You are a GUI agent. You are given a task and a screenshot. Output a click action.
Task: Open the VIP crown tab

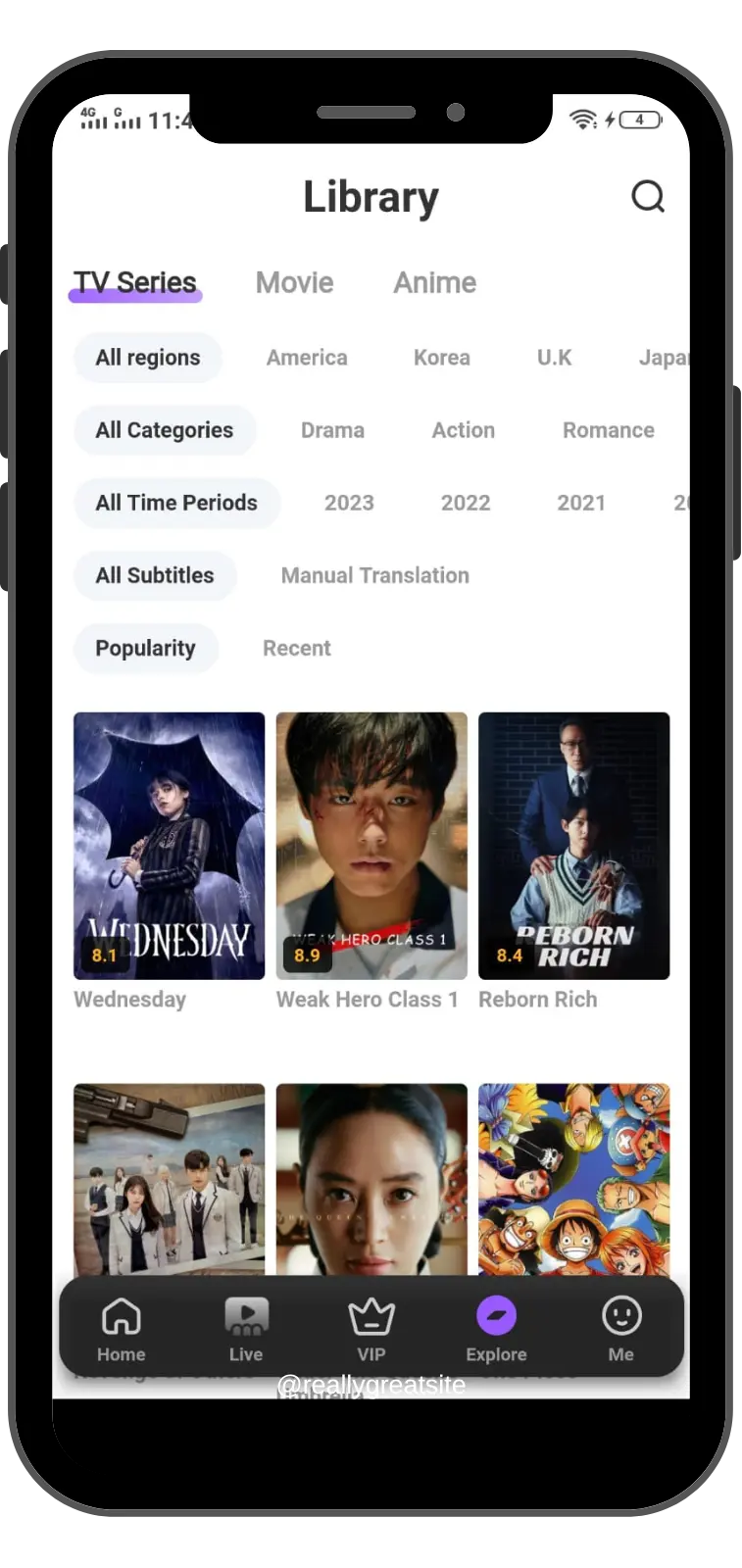pyautogui.click(x=371, y=1329)
